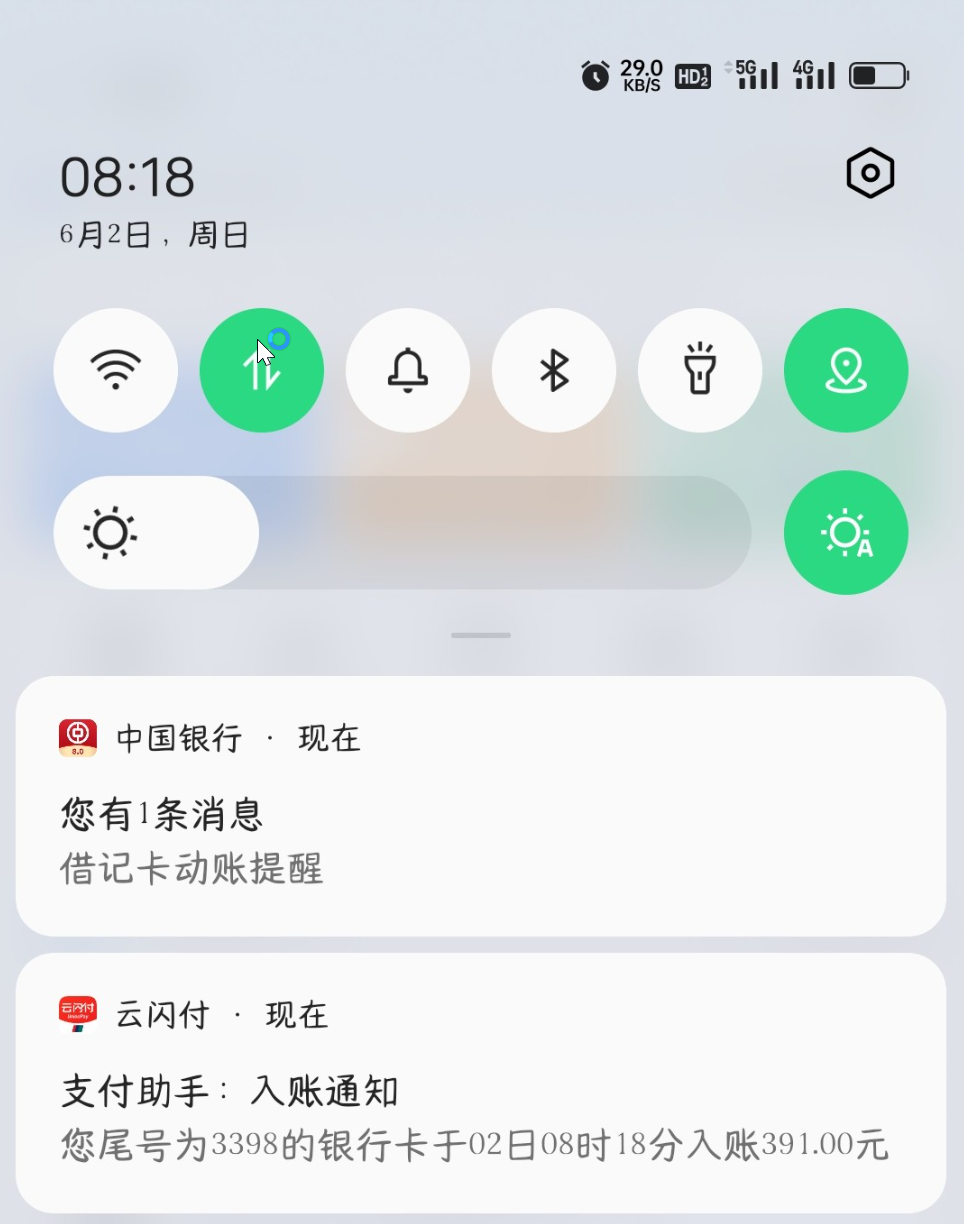The height and width of the screenshot is (1224, 964).
Task: Toggle automatic brightness off
Action: (x=846, y=532)
